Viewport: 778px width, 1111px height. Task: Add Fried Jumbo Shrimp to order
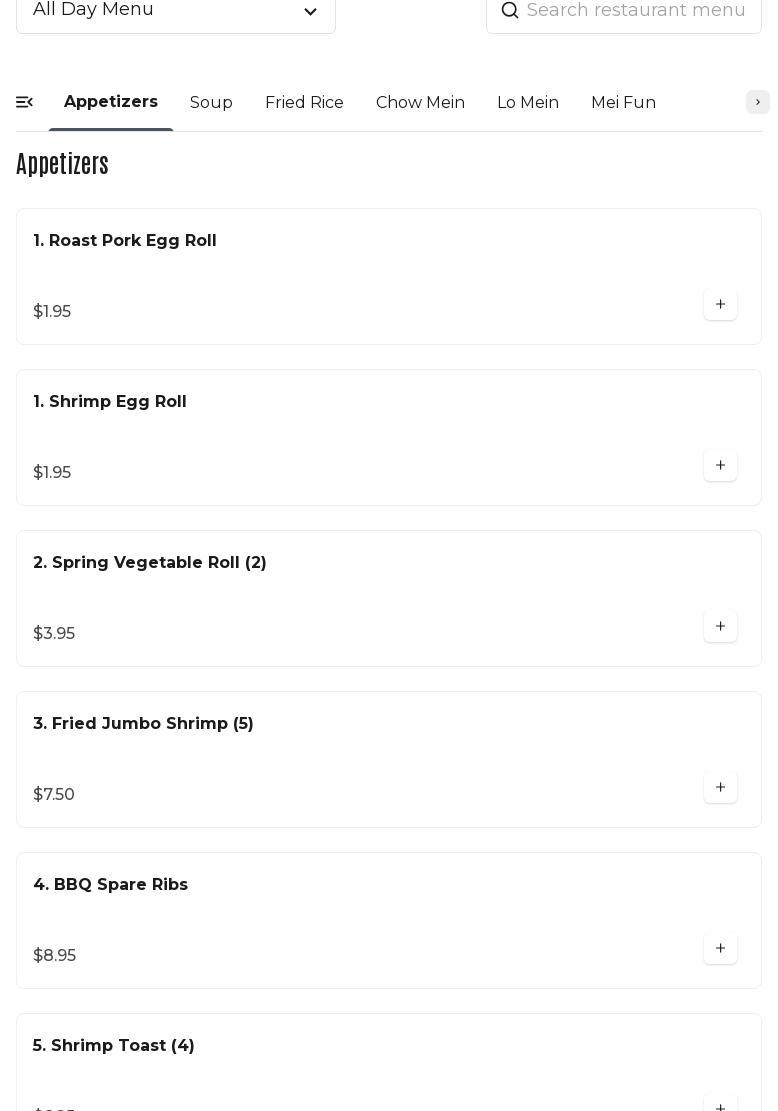[x=720, y=787]
